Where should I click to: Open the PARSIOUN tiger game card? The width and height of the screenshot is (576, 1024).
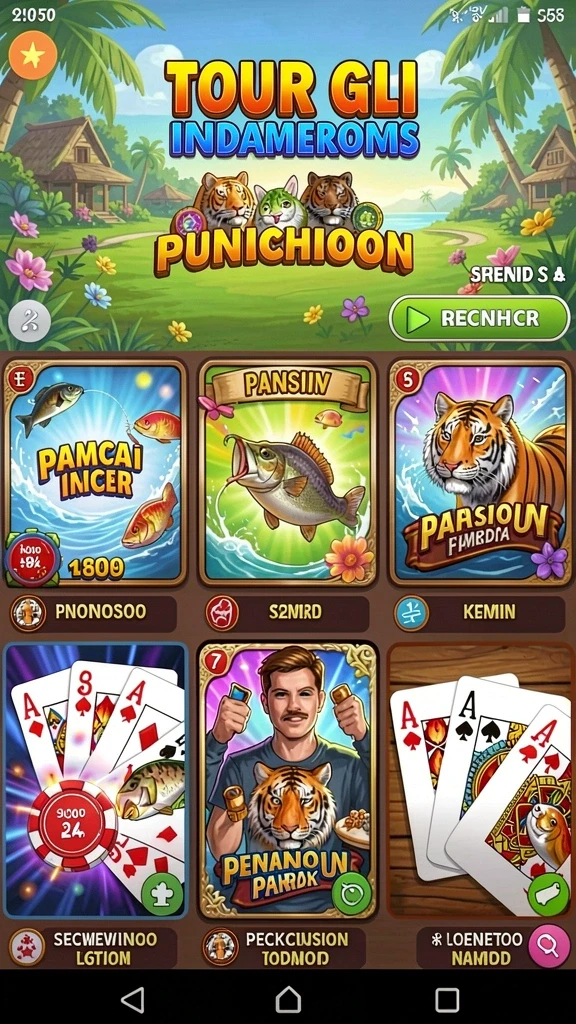(x=480, y=473)
